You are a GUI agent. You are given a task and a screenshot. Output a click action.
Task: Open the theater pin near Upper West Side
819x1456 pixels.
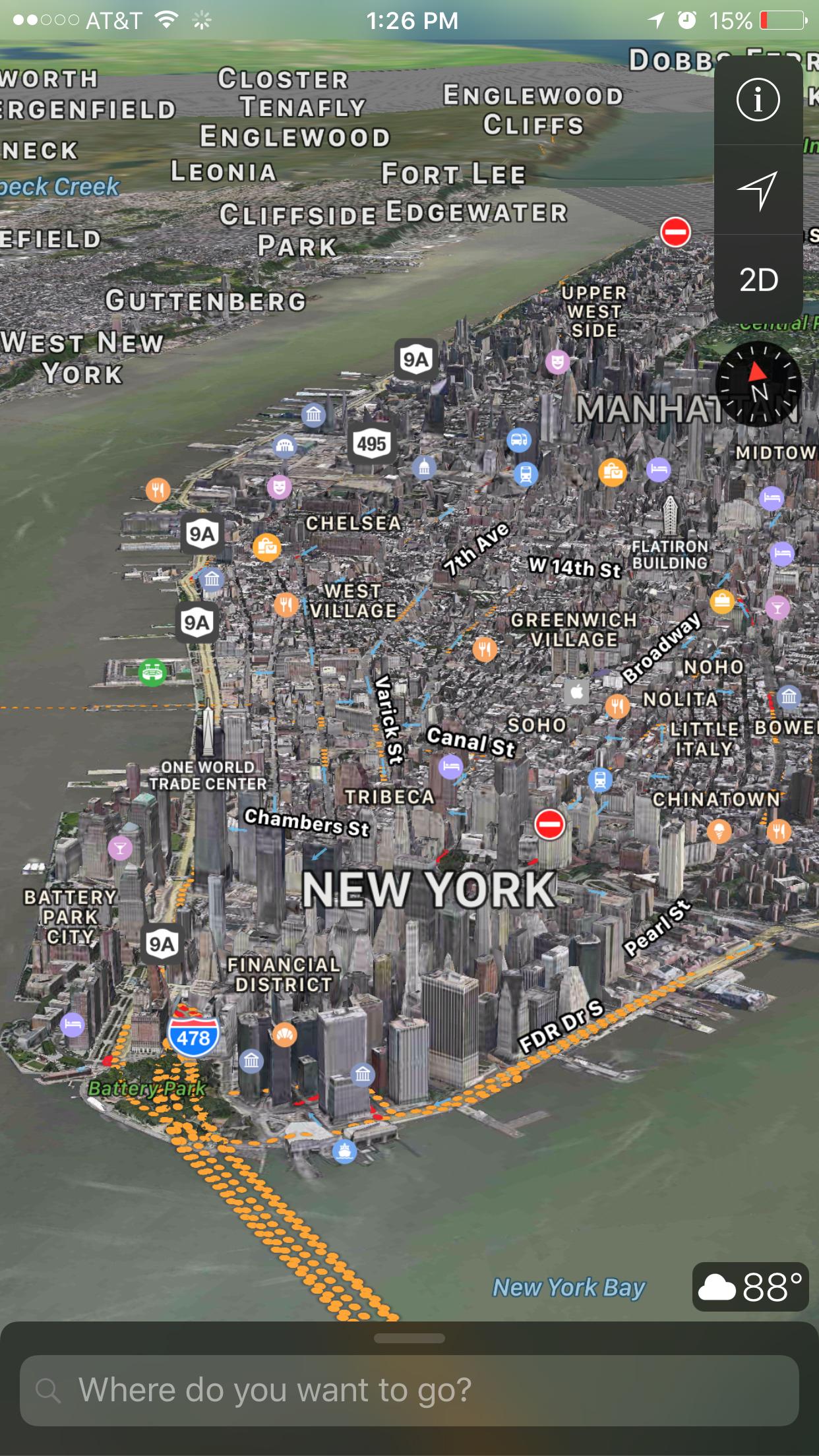pos(557,361)
